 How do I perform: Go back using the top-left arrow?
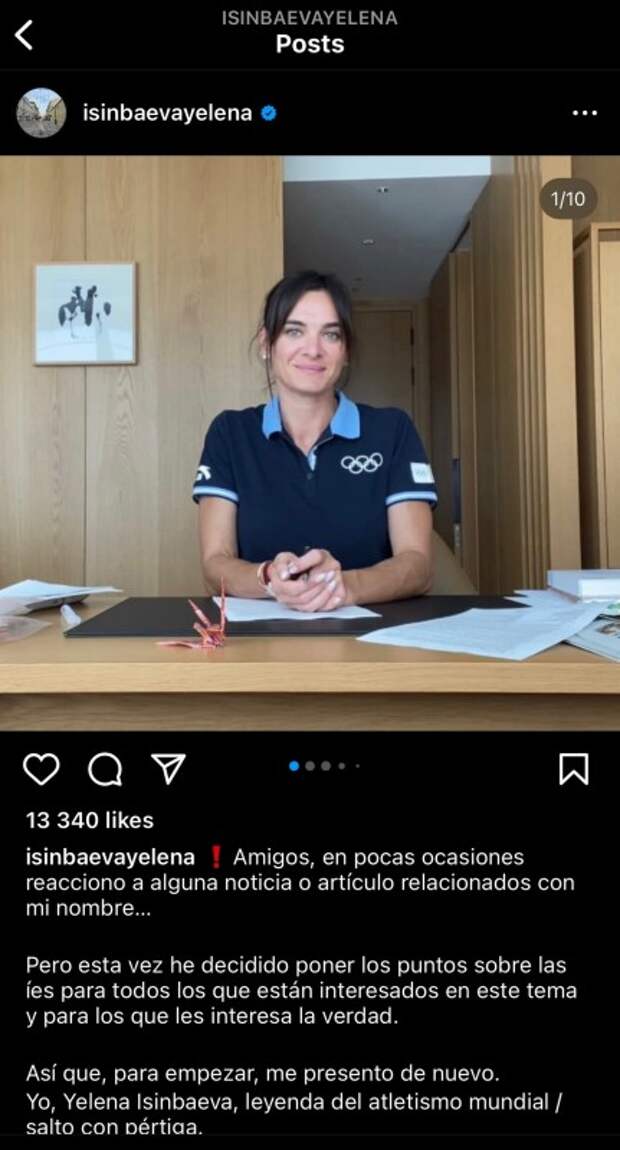23,35
